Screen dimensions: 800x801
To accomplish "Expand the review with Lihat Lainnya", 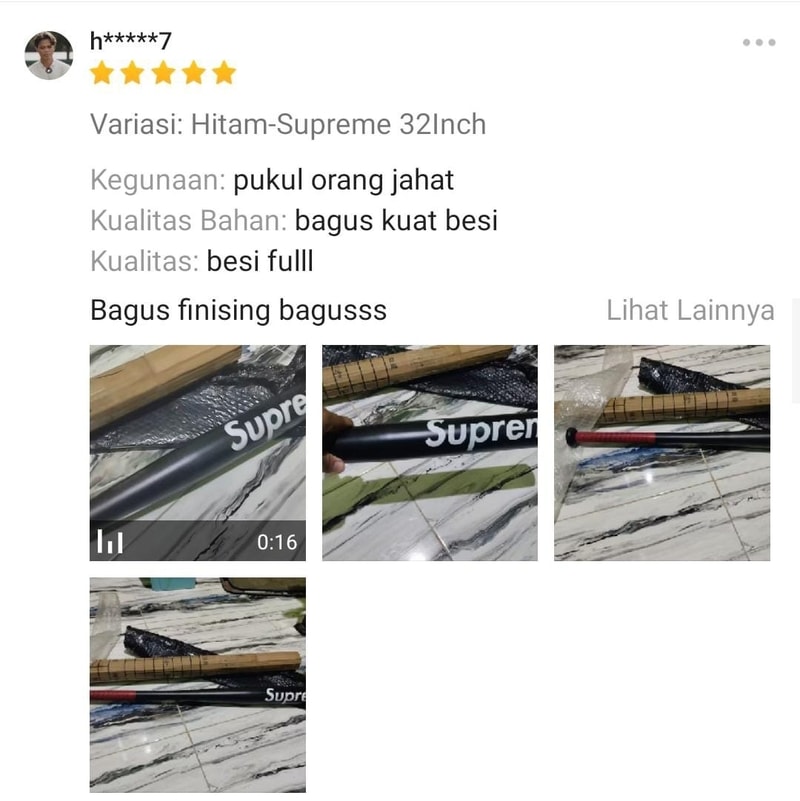I will point(690,310).
